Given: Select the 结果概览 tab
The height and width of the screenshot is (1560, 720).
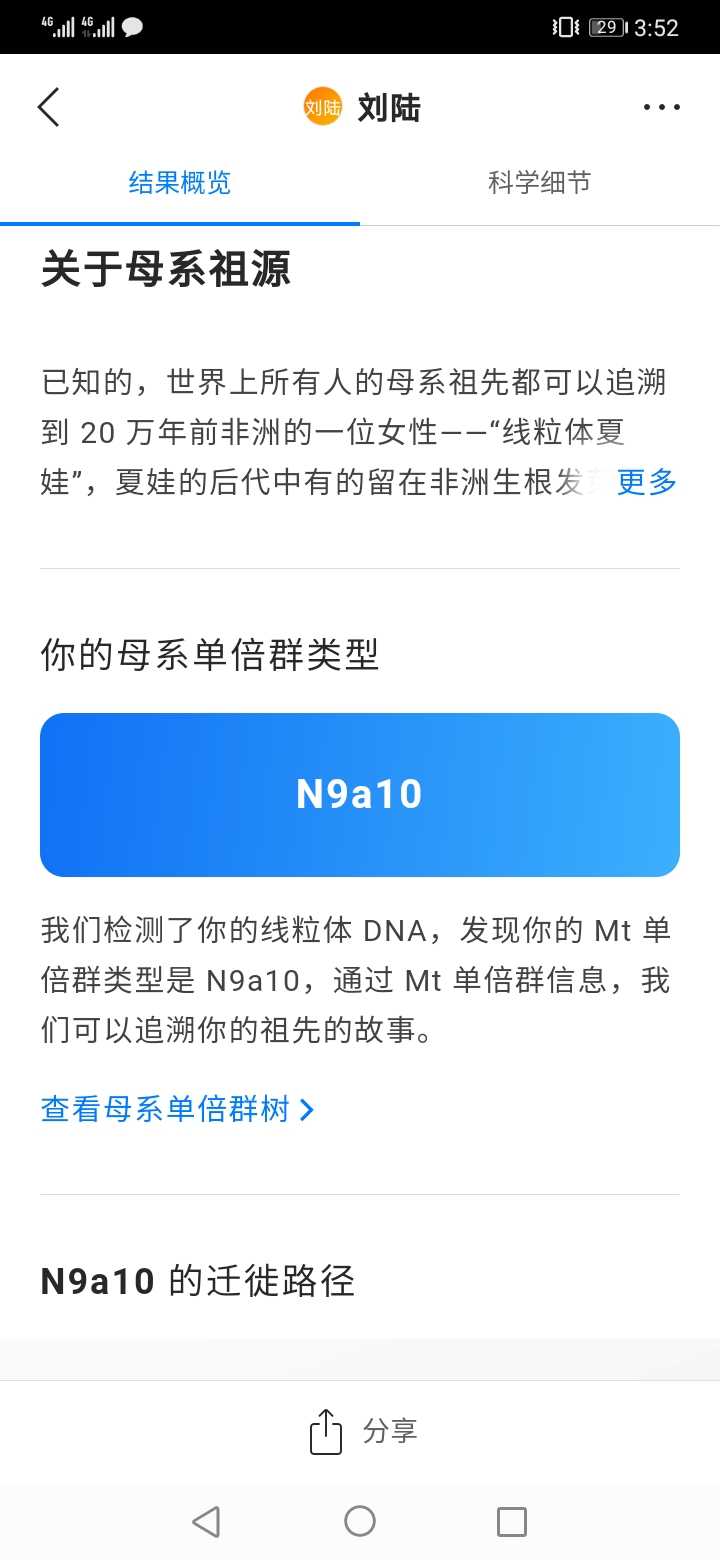Looking at the screenshot, I should [x=180, y=183].
